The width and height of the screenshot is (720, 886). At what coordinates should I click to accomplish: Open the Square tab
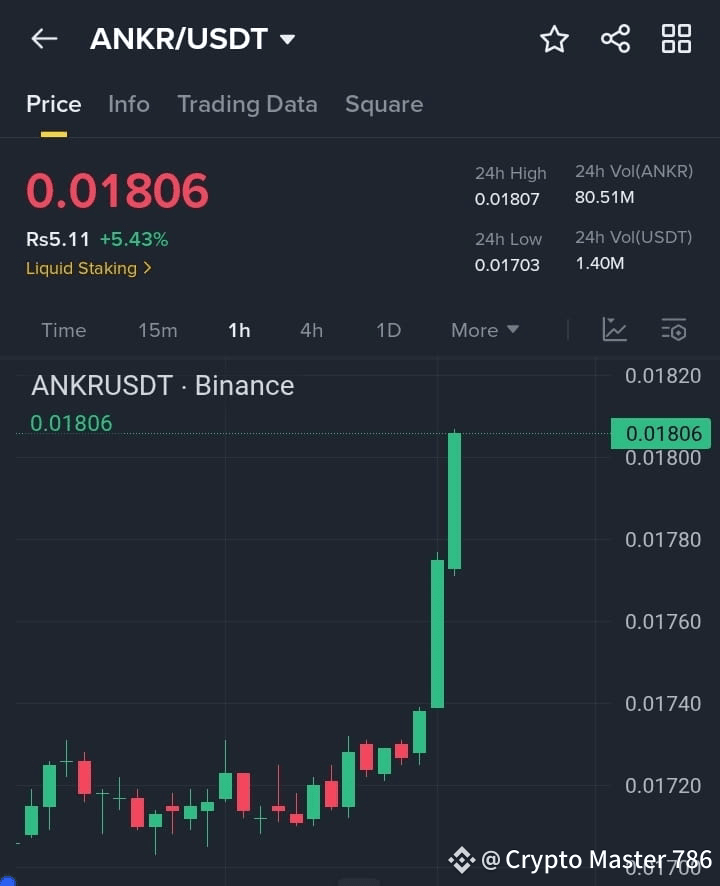click(x=384, y=104)
